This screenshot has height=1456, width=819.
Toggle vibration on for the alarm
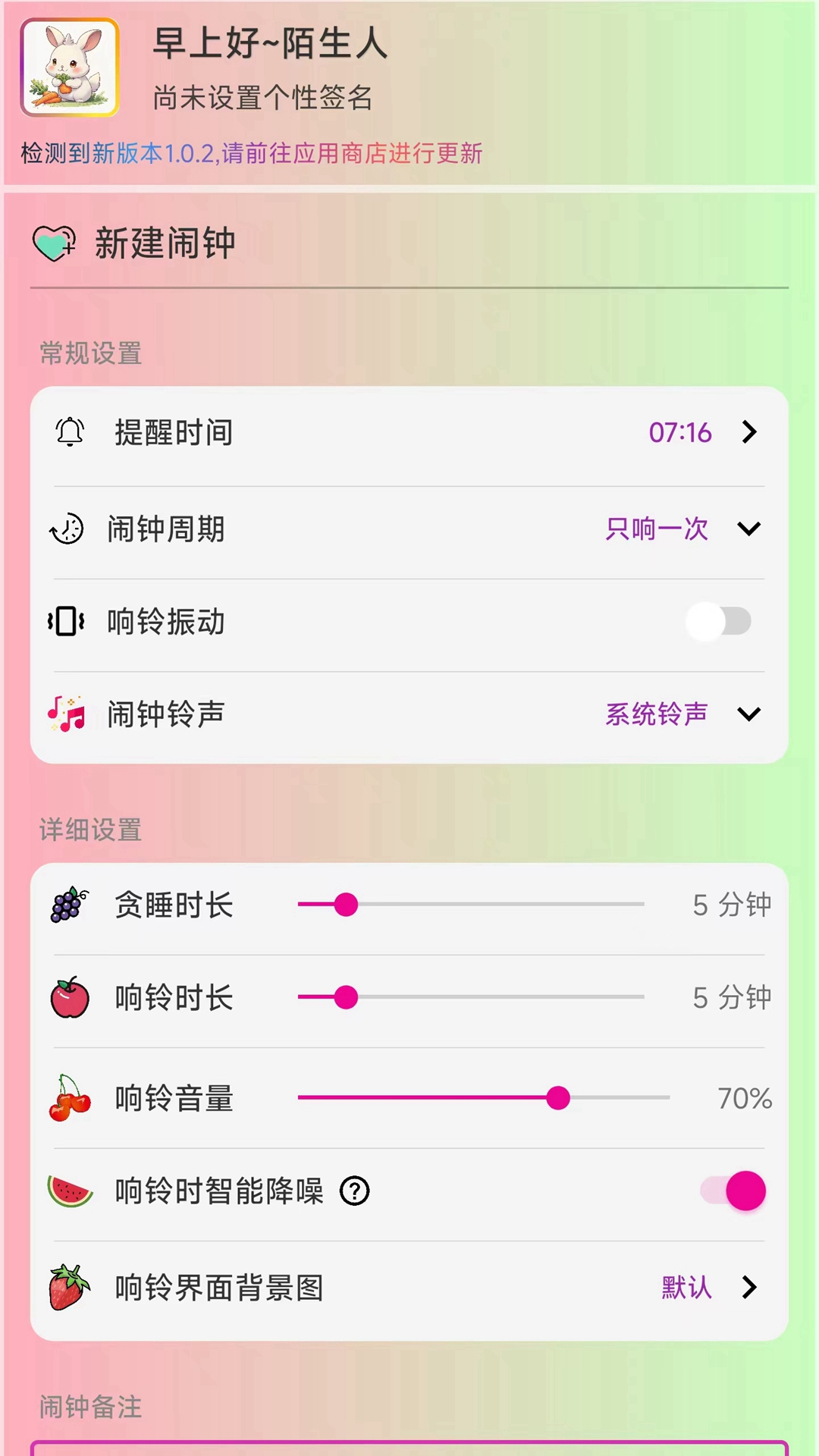(717, 622)
